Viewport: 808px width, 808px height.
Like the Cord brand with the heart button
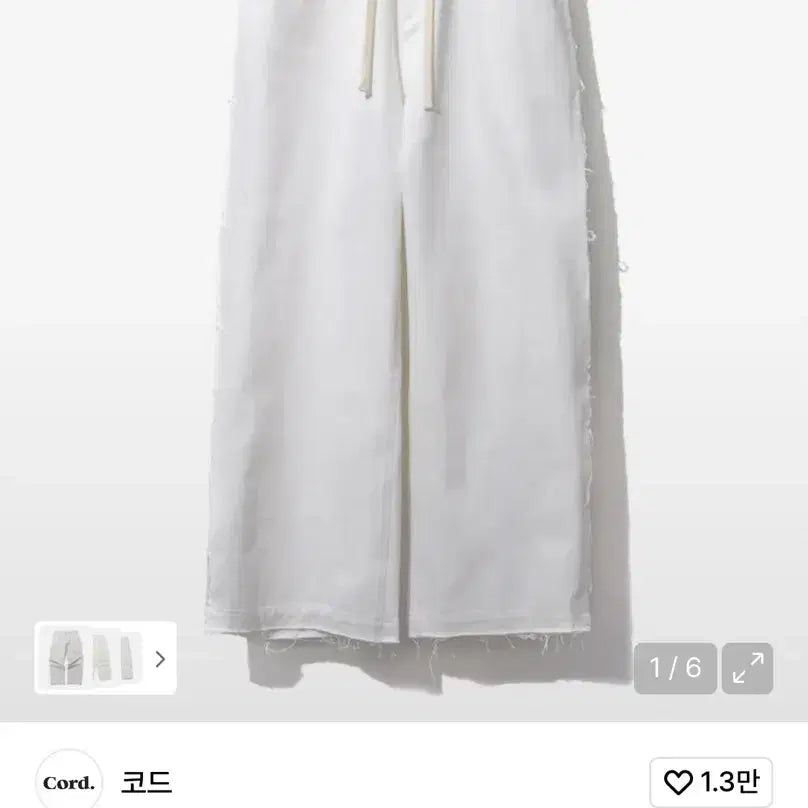(710, 782)
